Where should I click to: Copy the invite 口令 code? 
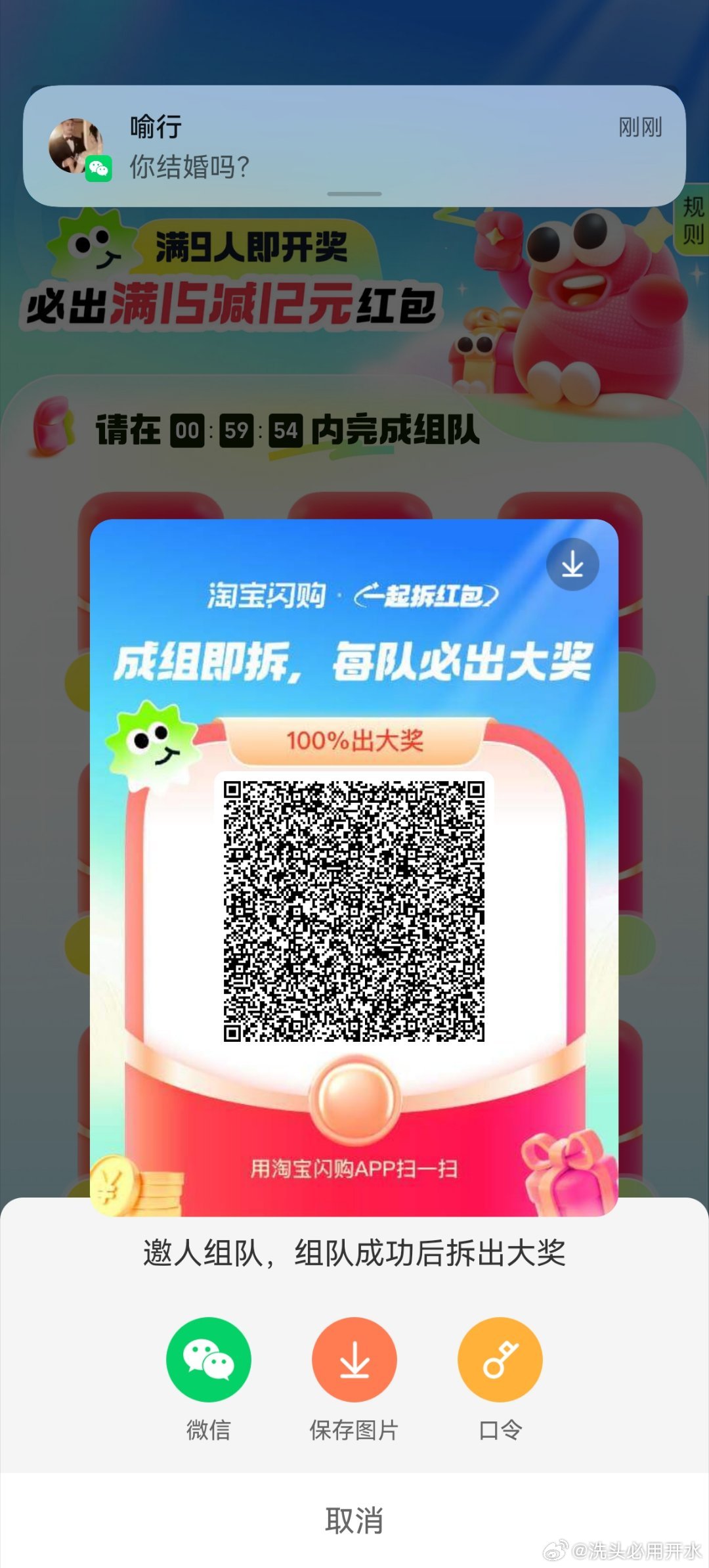(x=500, y=1359)
